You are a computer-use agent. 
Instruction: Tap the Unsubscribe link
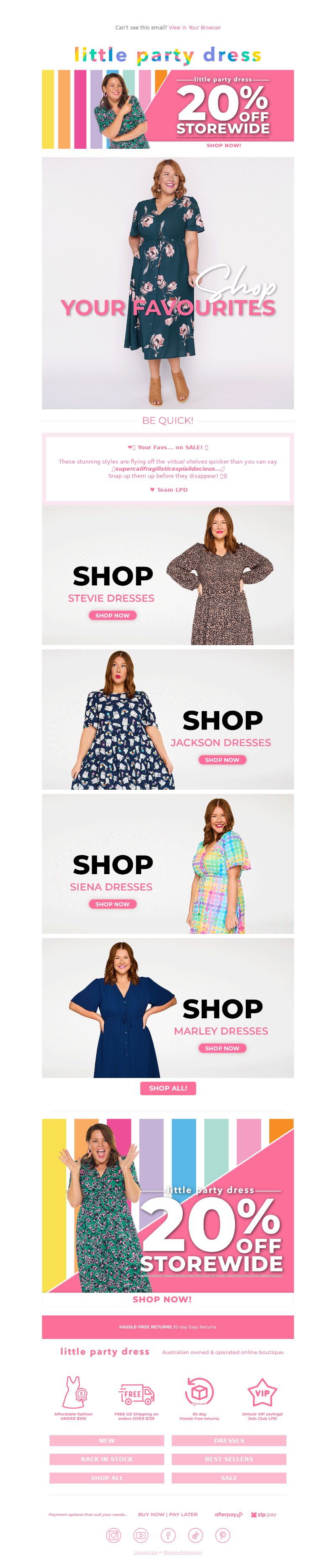pos(145,1552)
